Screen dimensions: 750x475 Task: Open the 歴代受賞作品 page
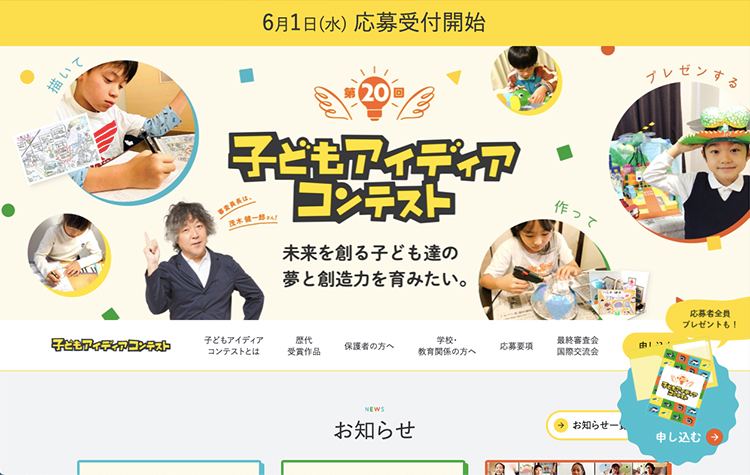pos(304,346)
